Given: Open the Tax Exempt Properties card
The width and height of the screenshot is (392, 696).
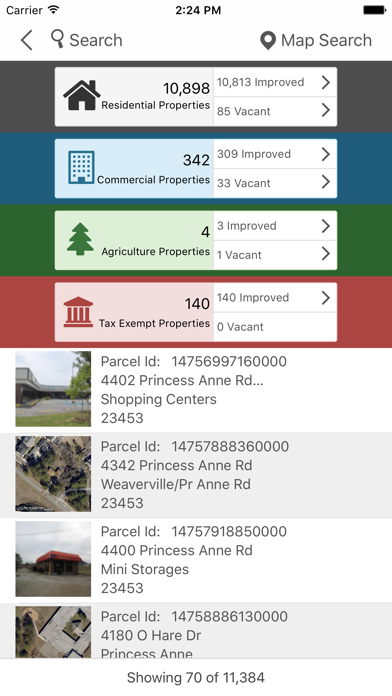Looking at the screenshot, I should 134,312.
